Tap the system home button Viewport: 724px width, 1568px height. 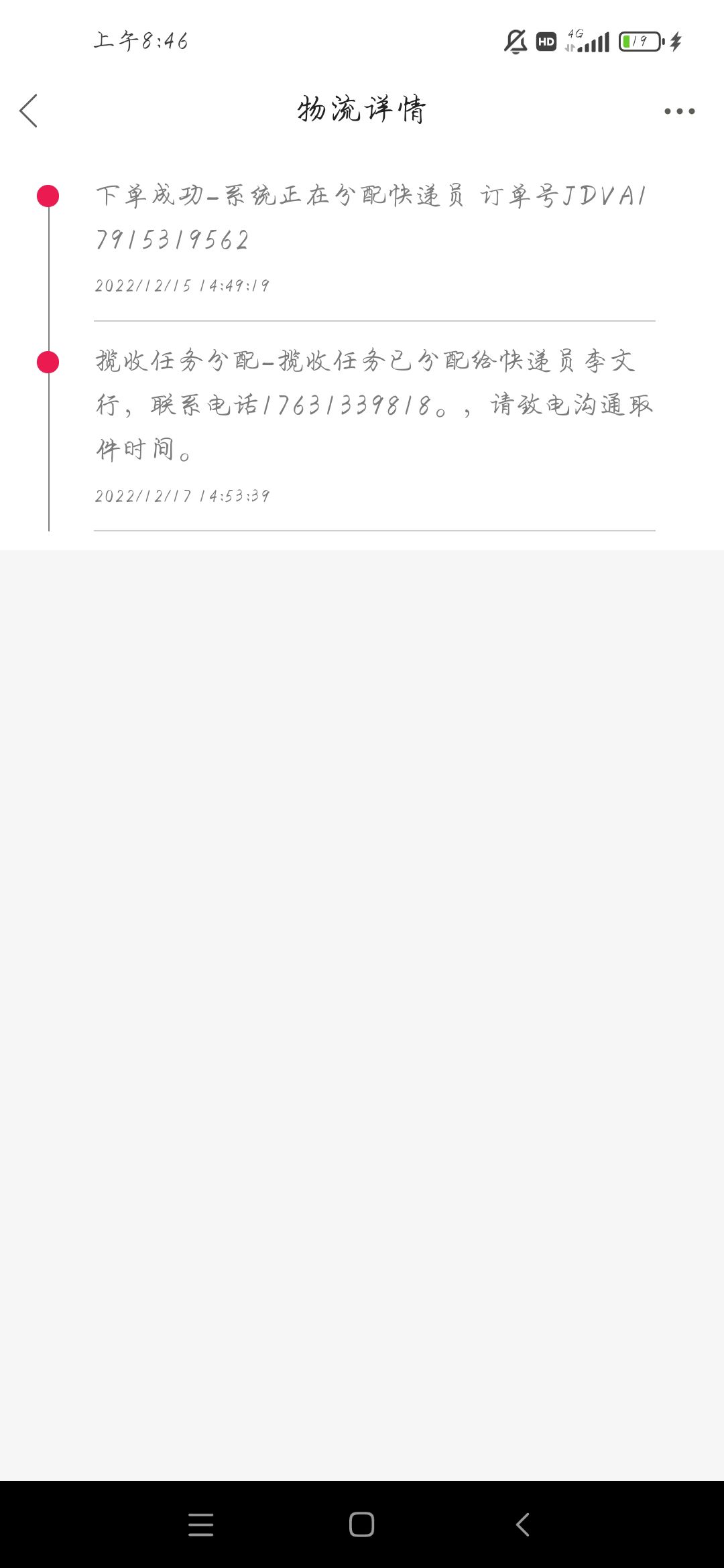click(362, 1524)
